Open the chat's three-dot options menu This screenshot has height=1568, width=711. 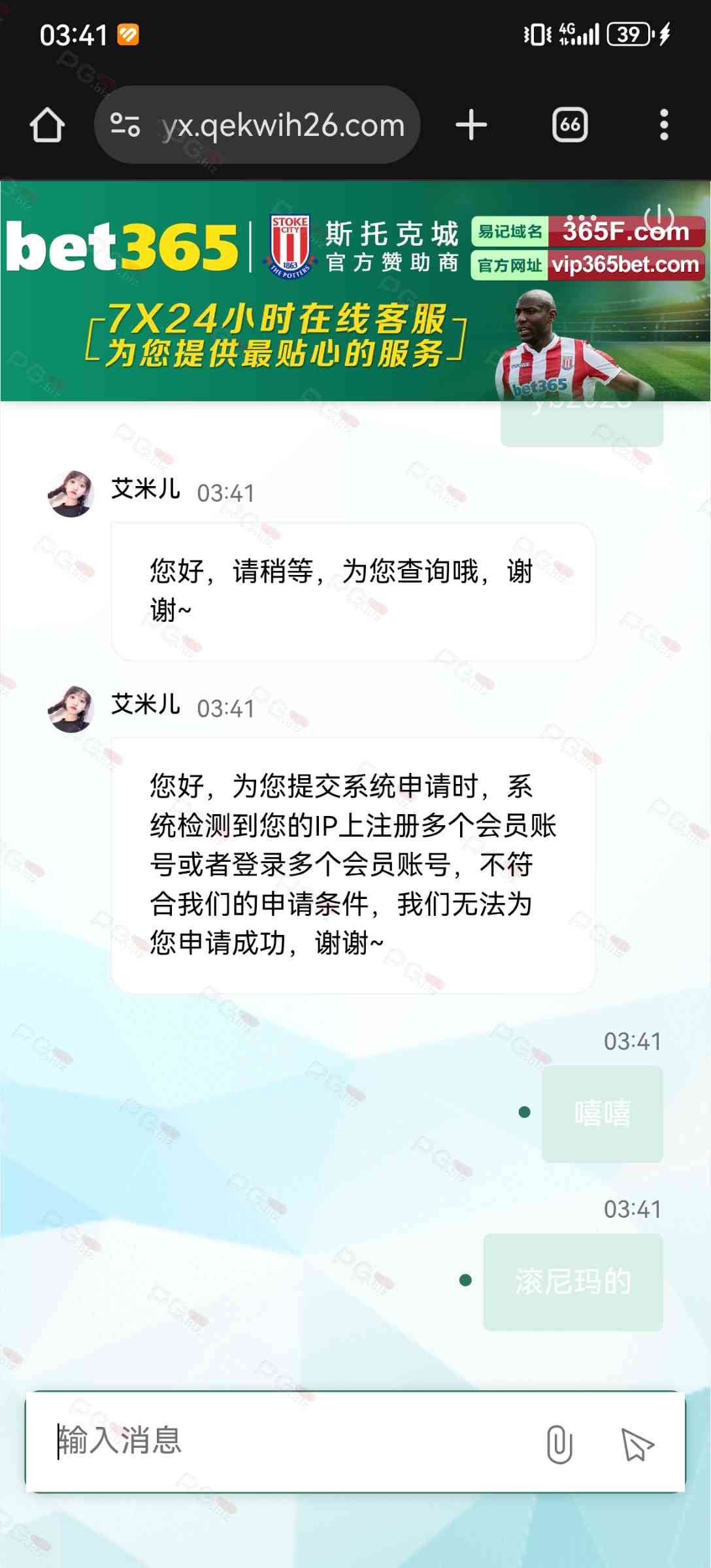coord(582,217)
